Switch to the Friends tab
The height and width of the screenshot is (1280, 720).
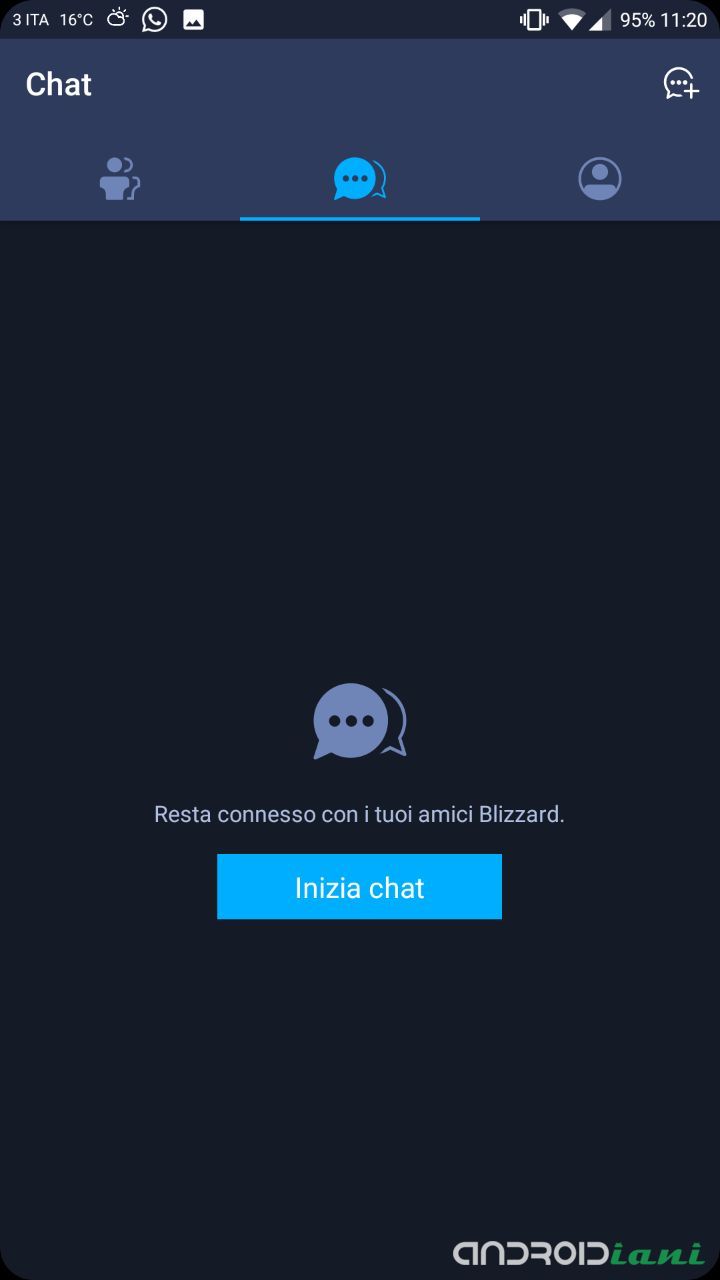coord(120,179)
